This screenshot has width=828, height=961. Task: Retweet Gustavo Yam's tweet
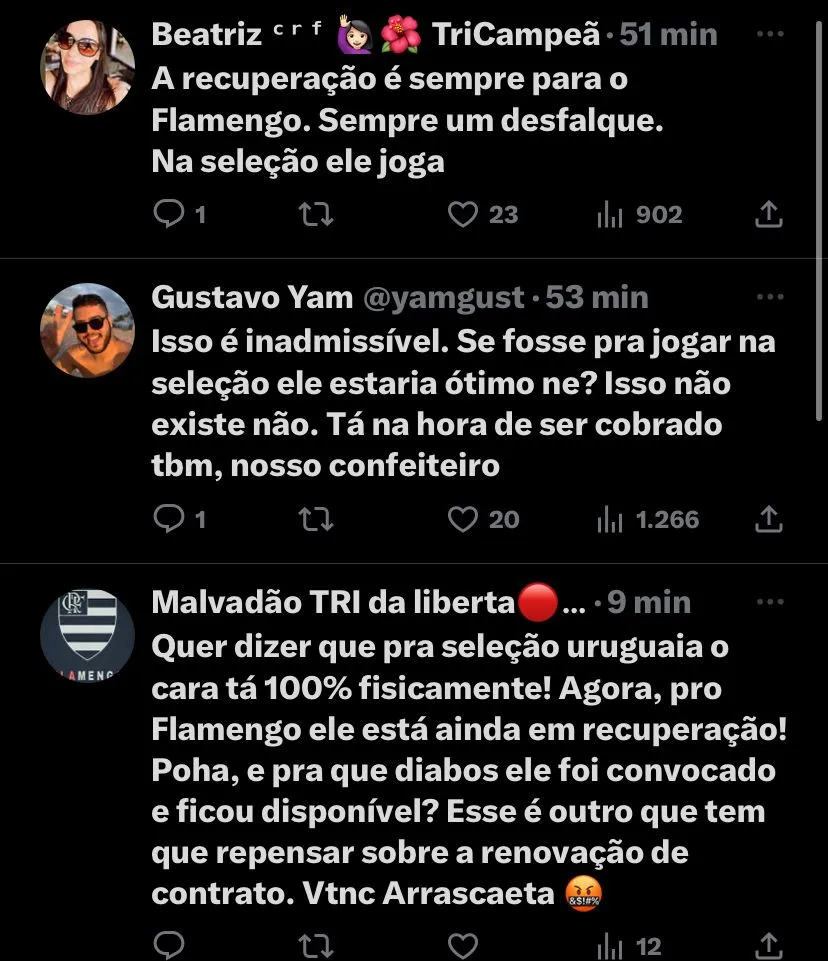[x=316, y=519]
